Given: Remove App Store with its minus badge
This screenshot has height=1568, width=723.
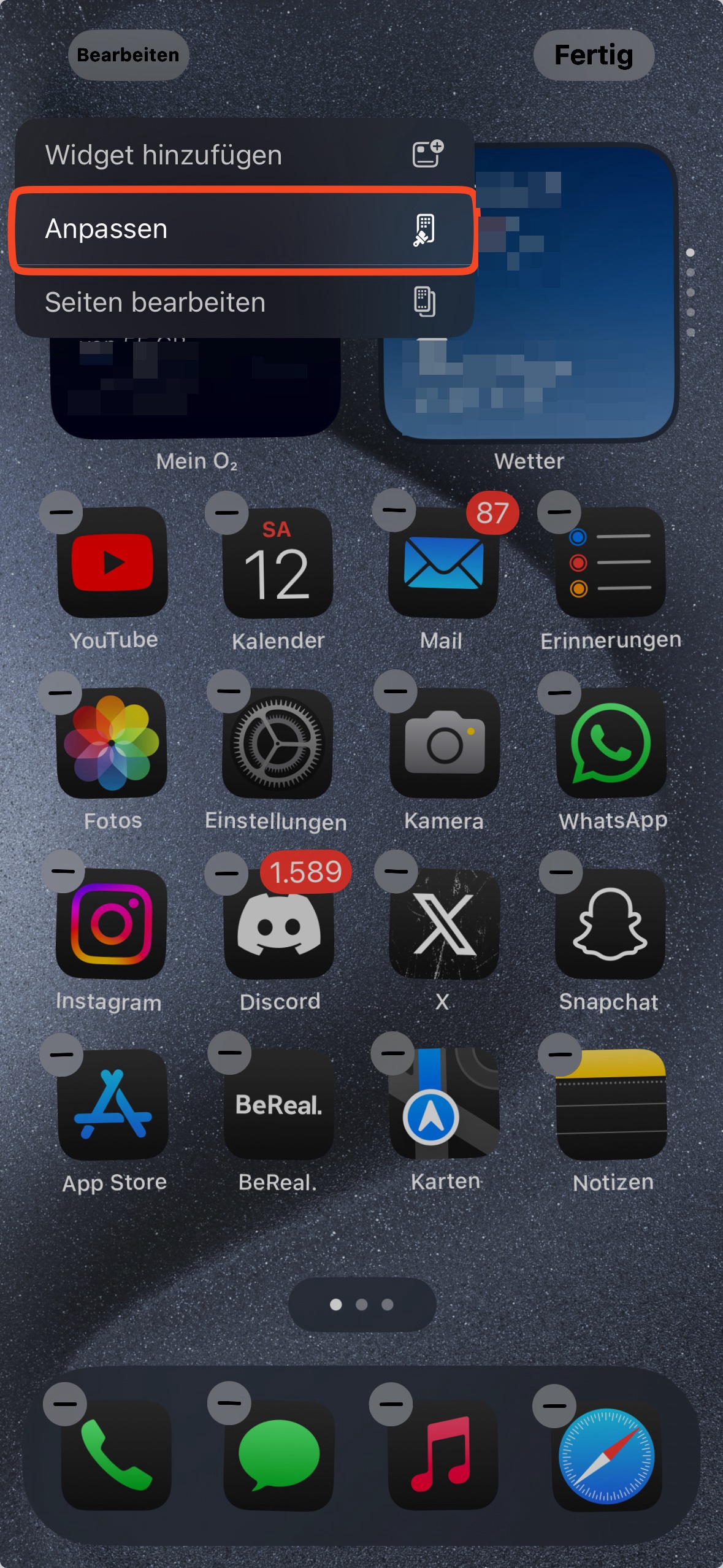Looking at the screenshot, I should (61, 1055).
